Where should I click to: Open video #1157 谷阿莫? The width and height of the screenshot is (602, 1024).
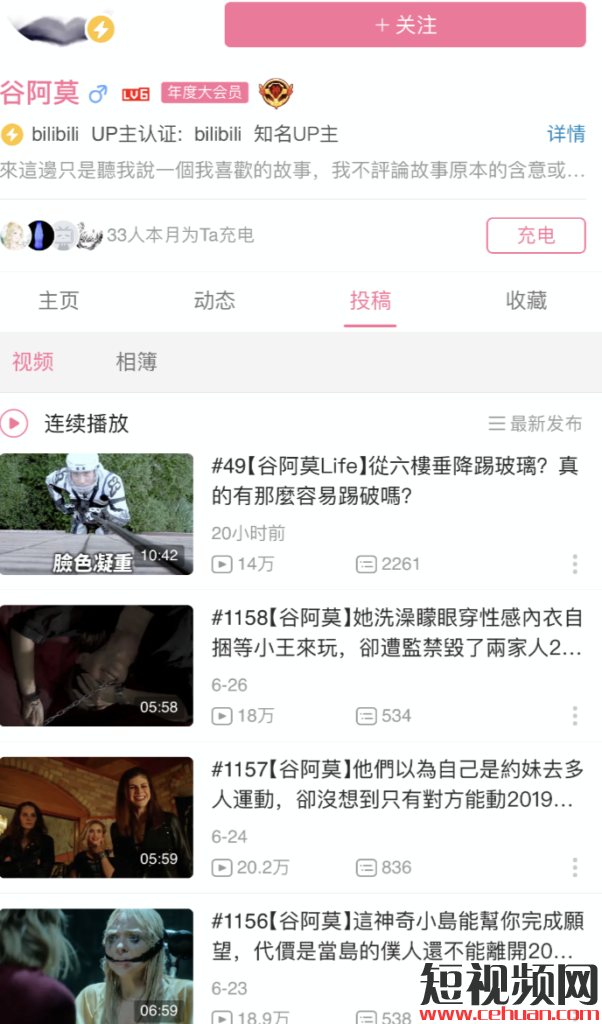tap(395, 785)
